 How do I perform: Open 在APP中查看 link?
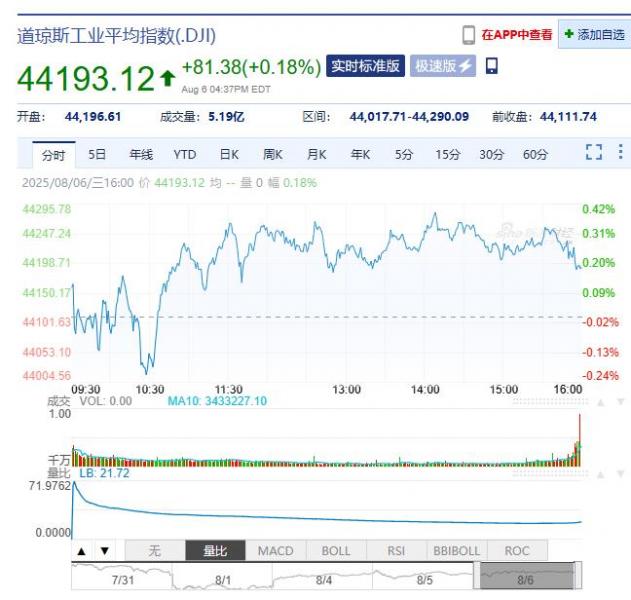[516, 34]
